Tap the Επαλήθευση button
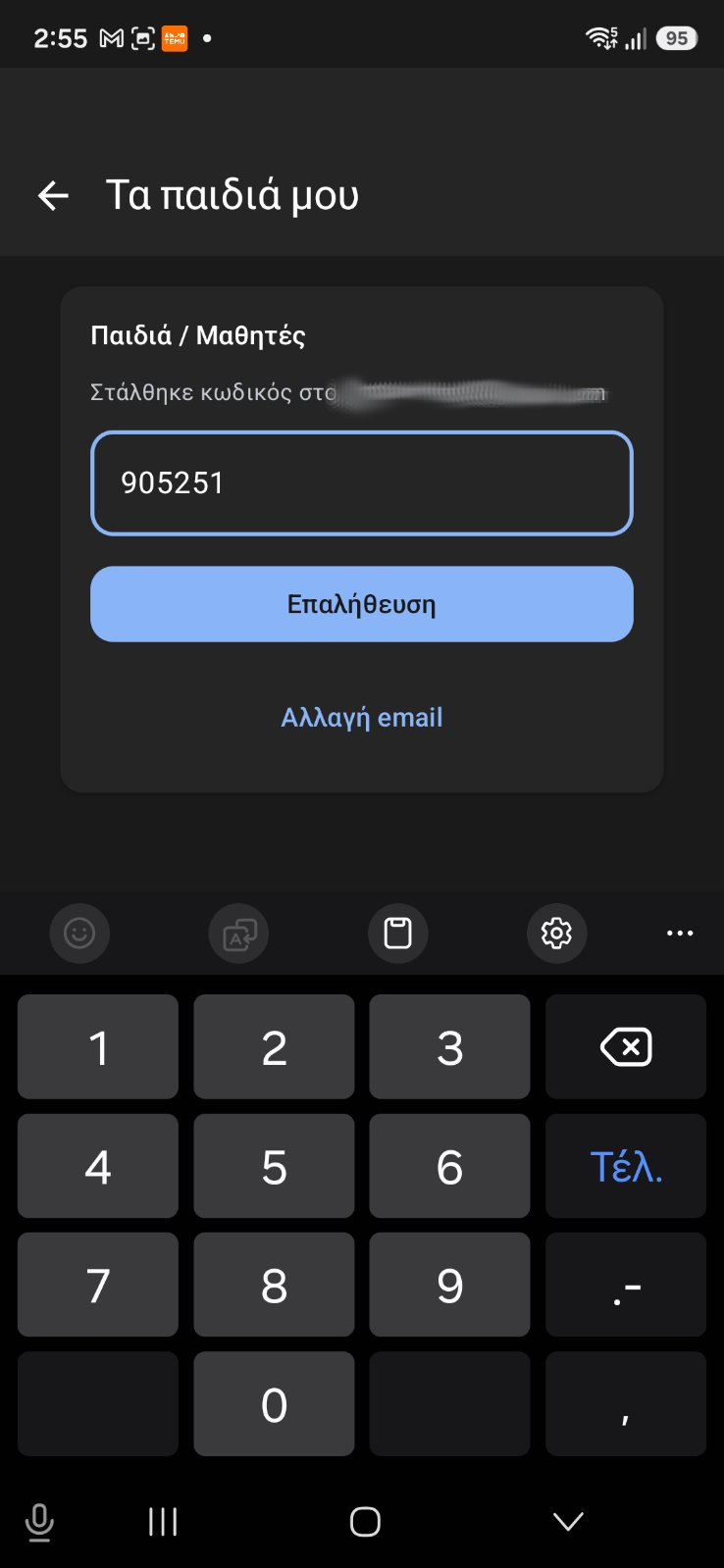Image resolution: width=724 pixels, height=1568 pixels. [362, 604]
